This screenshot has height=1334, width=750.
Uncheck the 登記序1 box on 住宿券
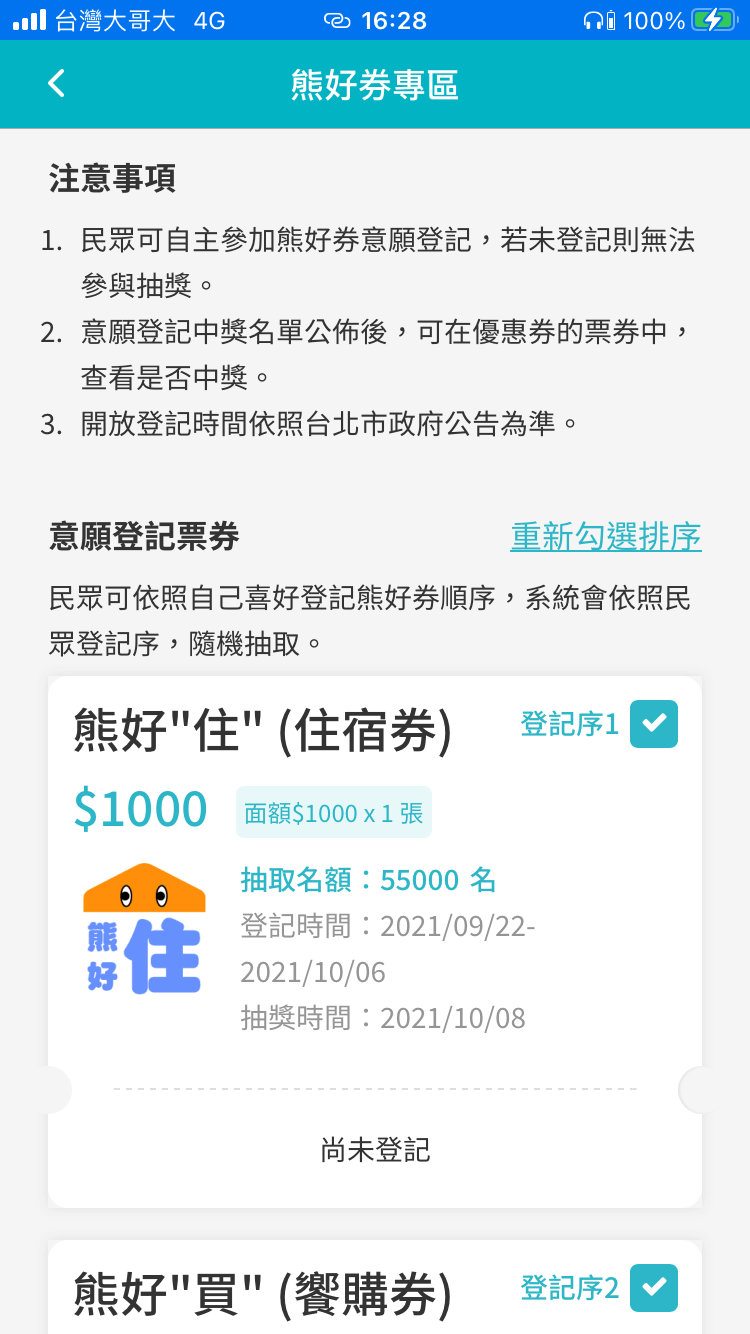[653, 724]
